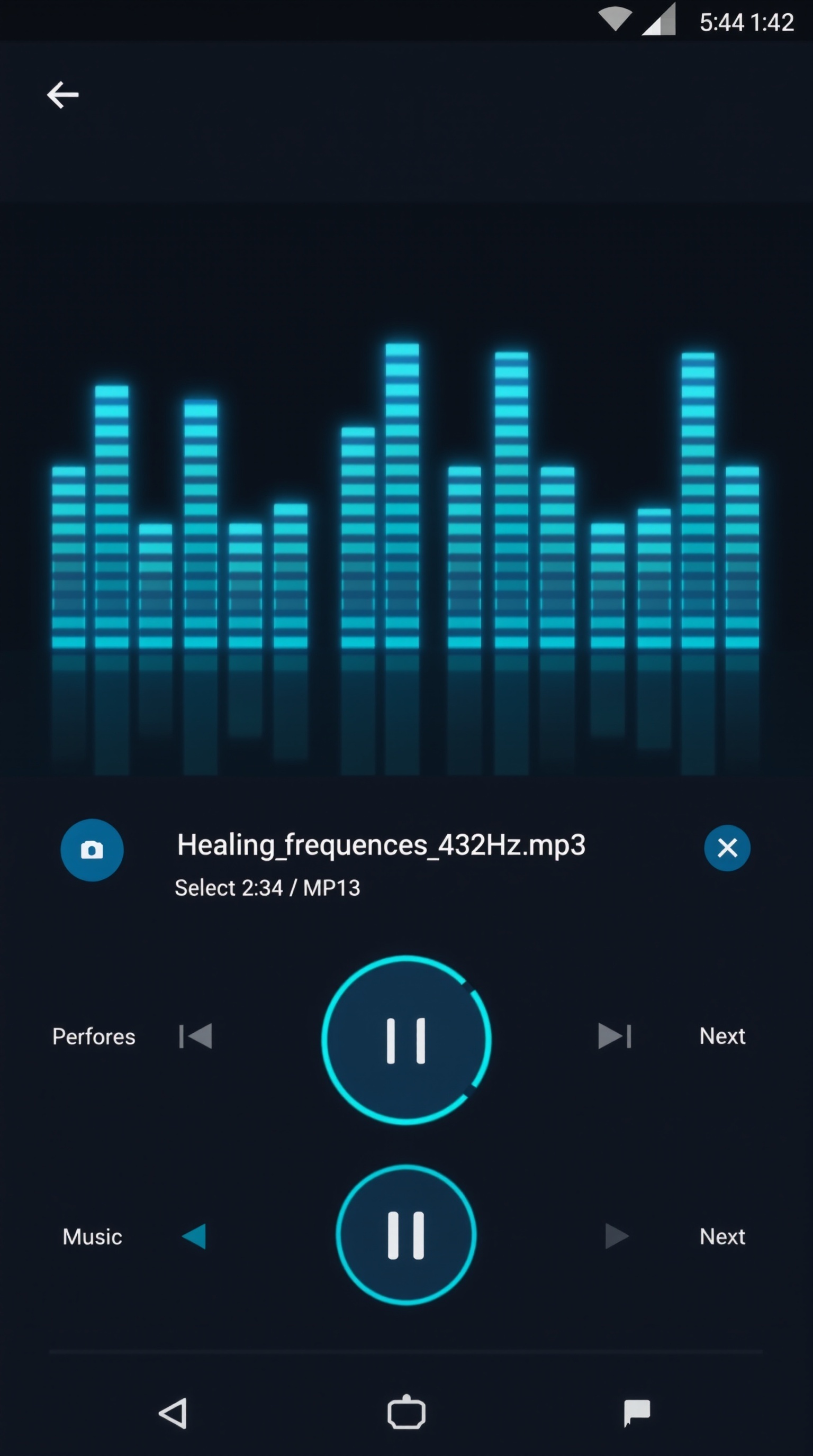Tap the teal left arrow beside Music

(x=194, y=1236)
